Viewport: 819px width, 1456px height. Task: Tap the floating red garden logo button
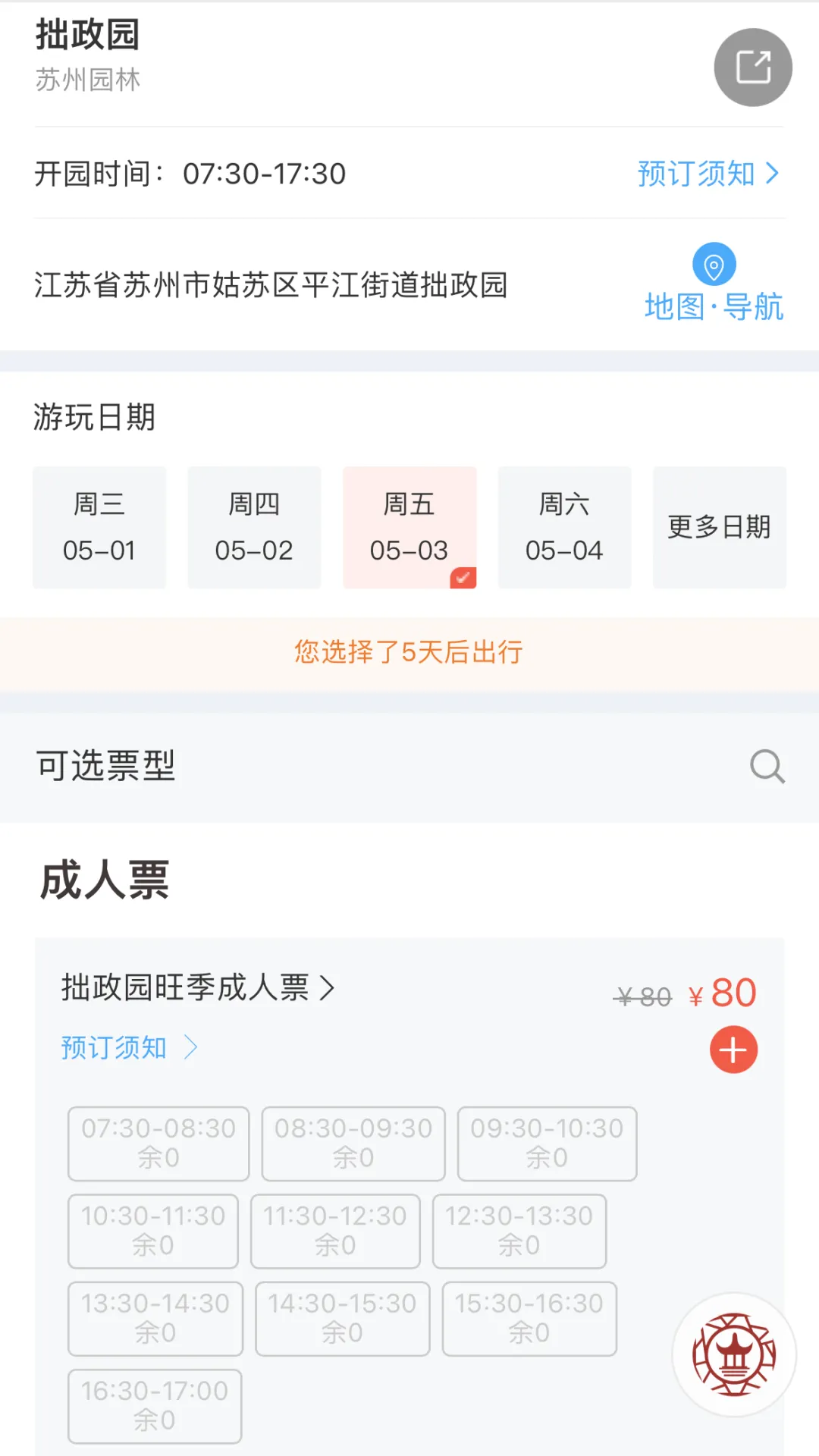point(734,1354)
